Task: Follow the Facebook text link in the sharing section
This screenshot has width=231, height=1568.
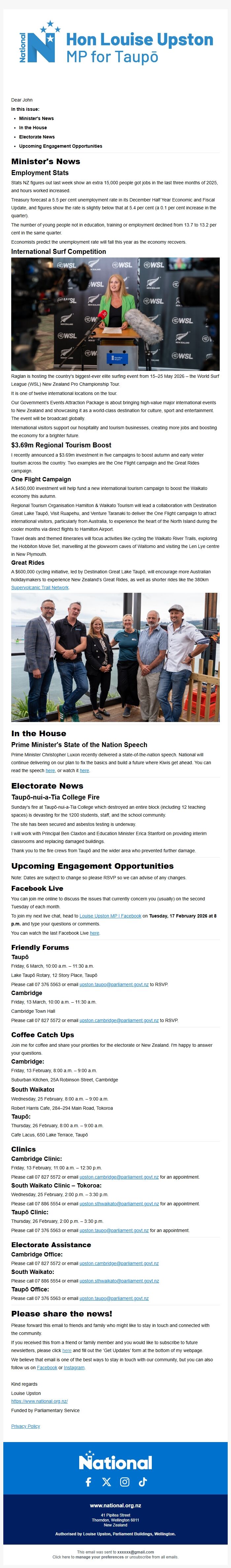Action: (x=47, y=1368)
